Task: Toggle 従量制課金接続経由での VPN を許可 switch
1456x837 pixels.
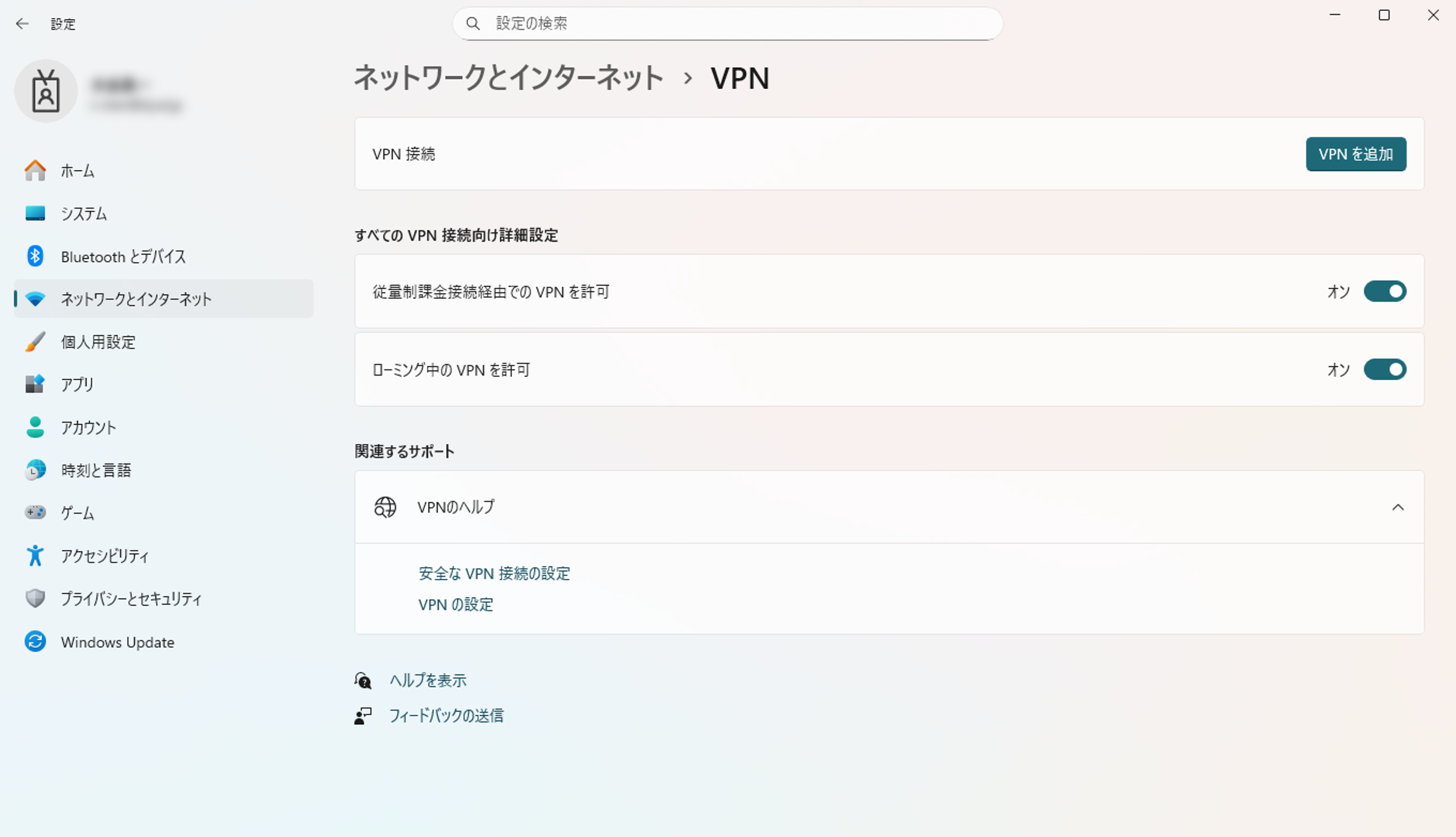Action: click(1384, 291)
